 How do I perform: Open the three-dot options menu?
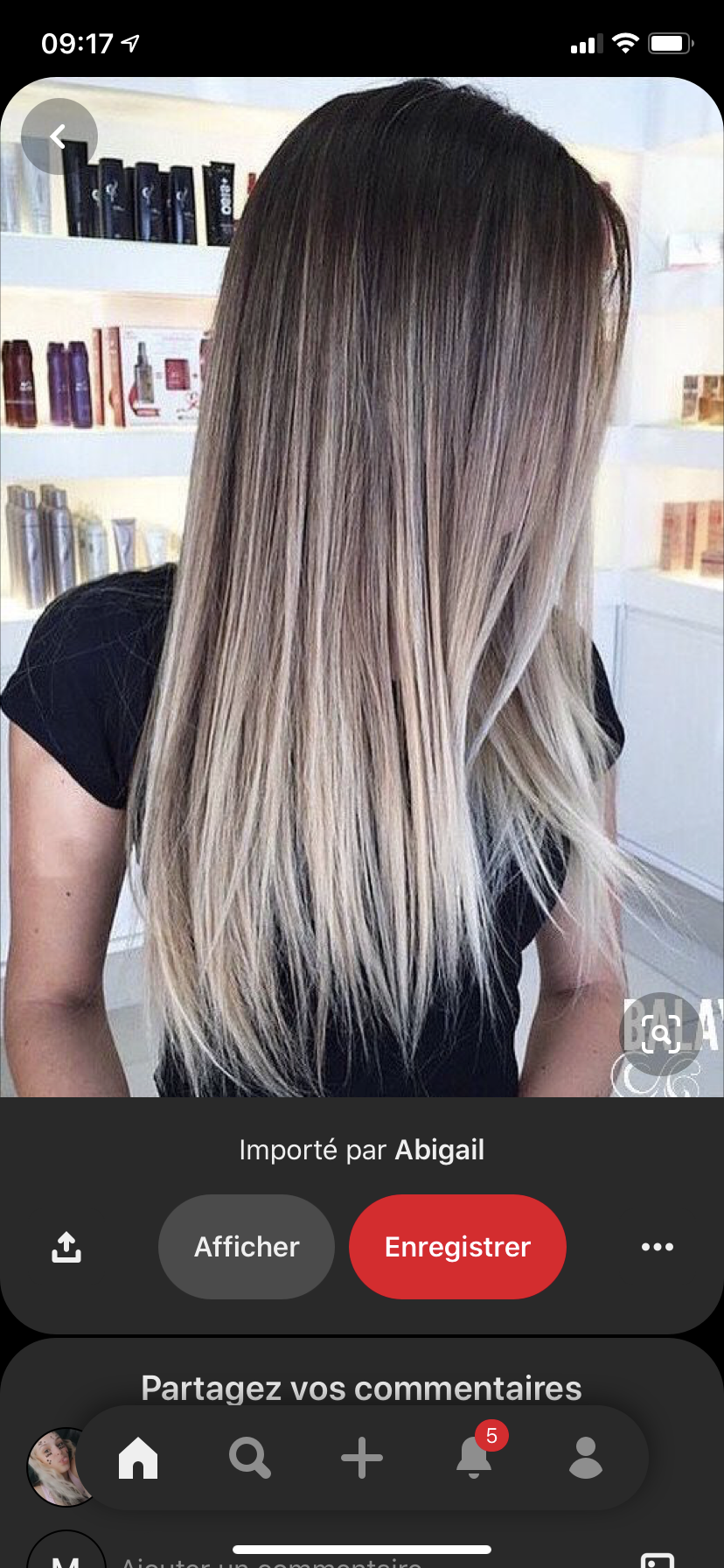coord(657,1247)
